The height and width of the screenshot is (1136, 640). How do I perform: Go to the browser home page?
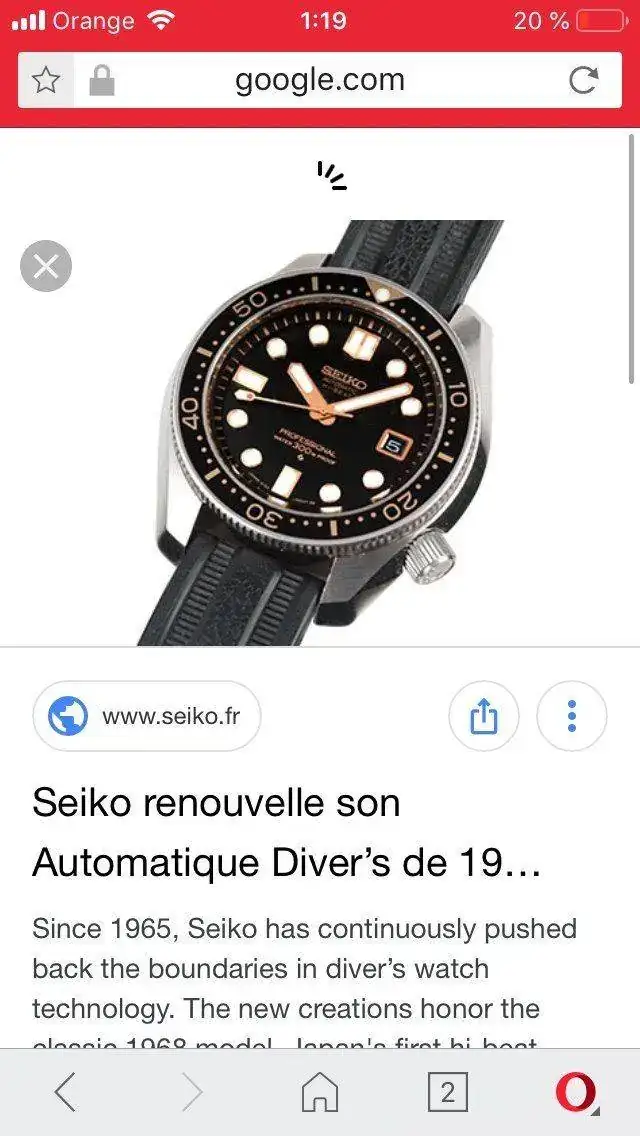[320, 1093]
